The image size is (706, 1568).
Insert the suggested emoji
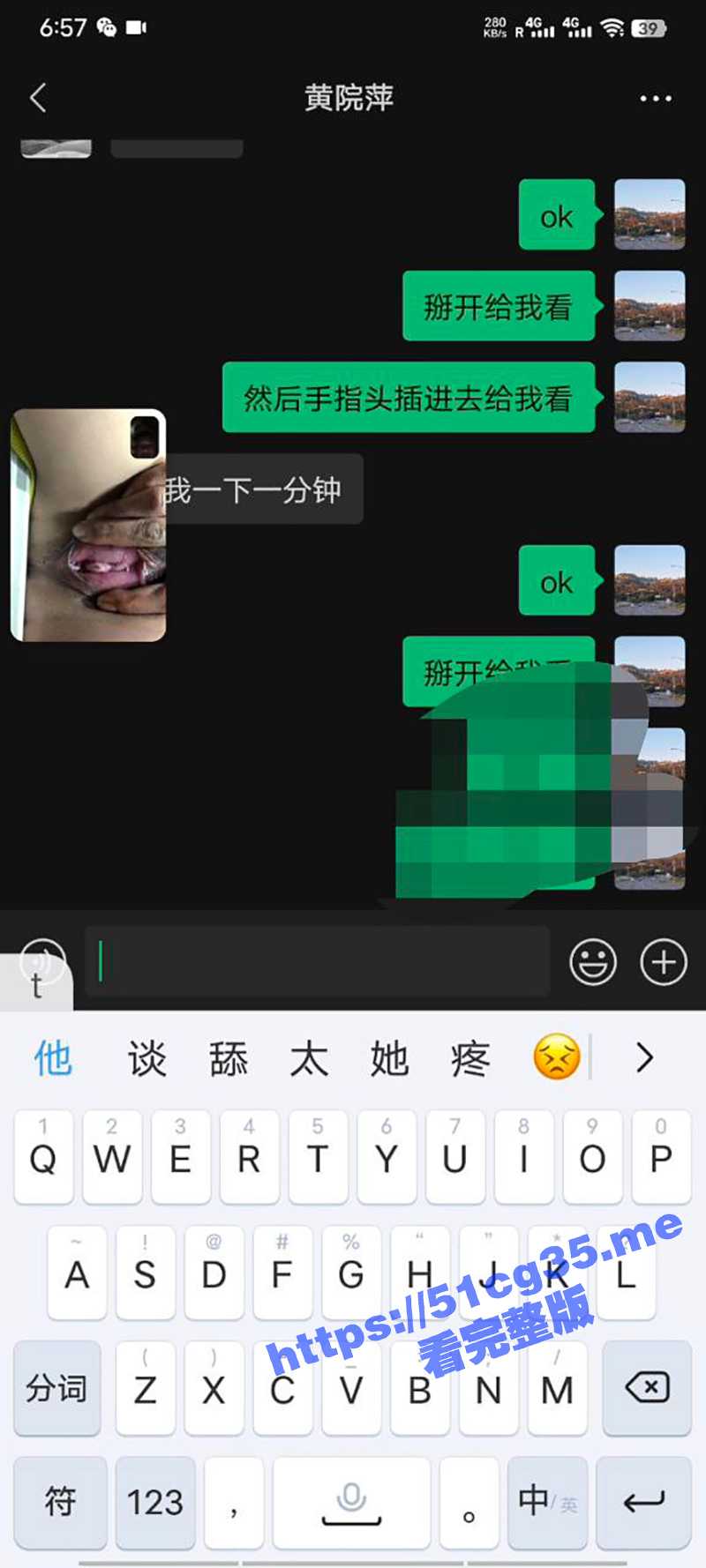point(556,1057)
